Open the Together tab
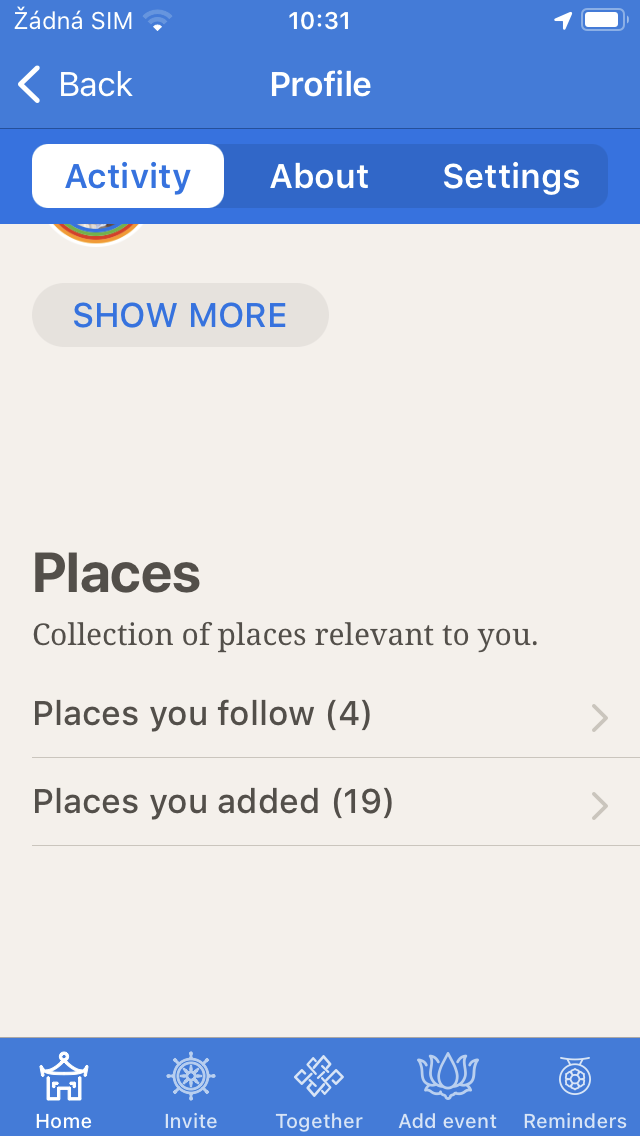Viewport: 640px width, 1136px height. tap(319, 1090)
